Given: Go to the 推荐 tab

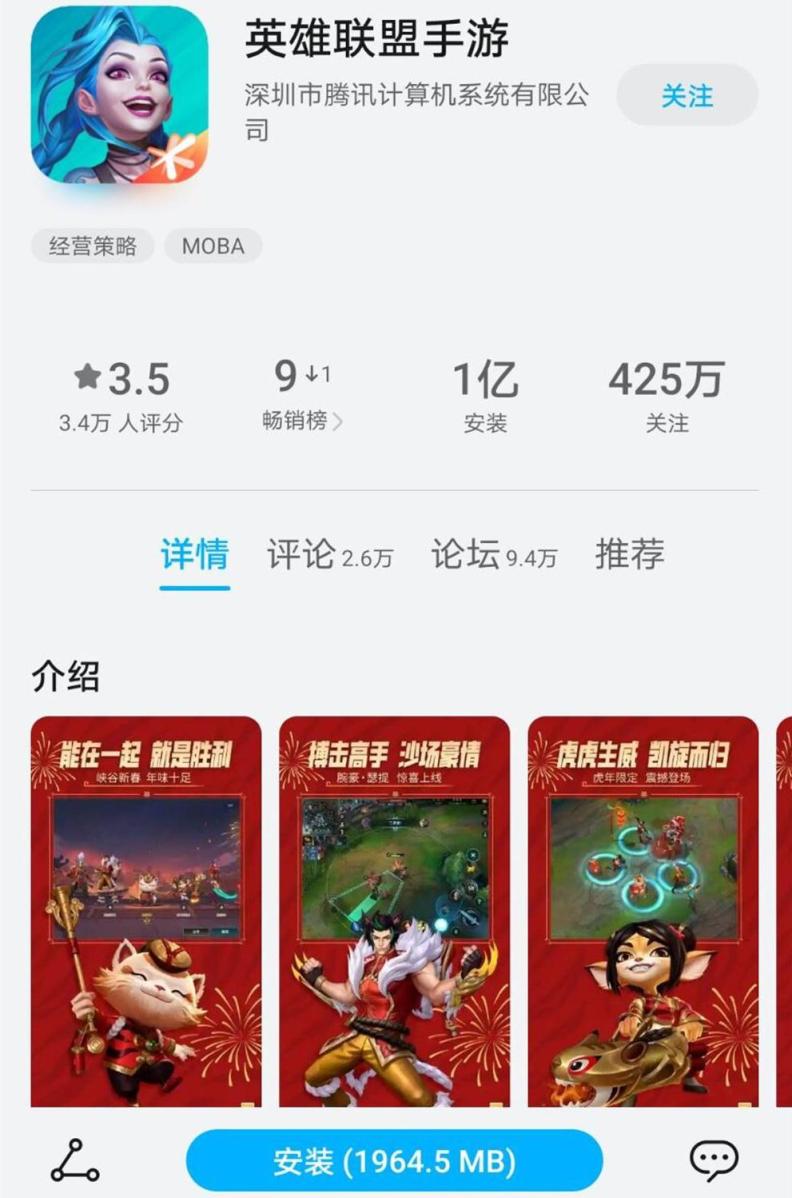Looking at the screenshot, I should pyautogui.click(x=630, y=555).
